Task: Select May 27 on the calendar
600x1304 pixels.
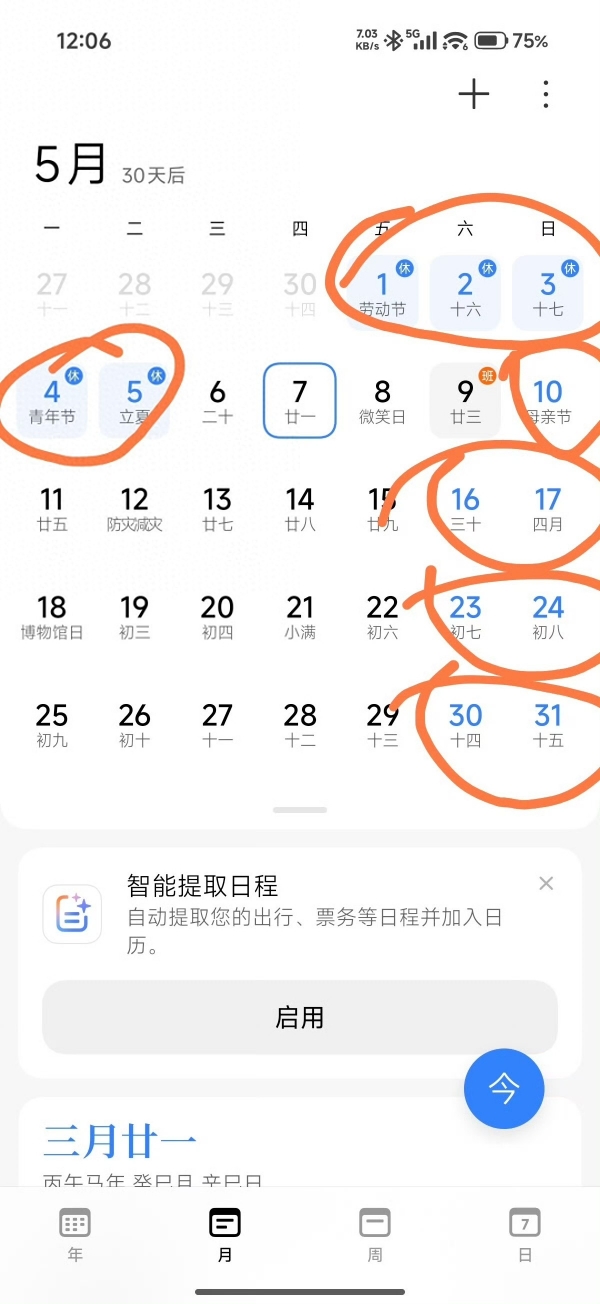Action: [217, 724]
